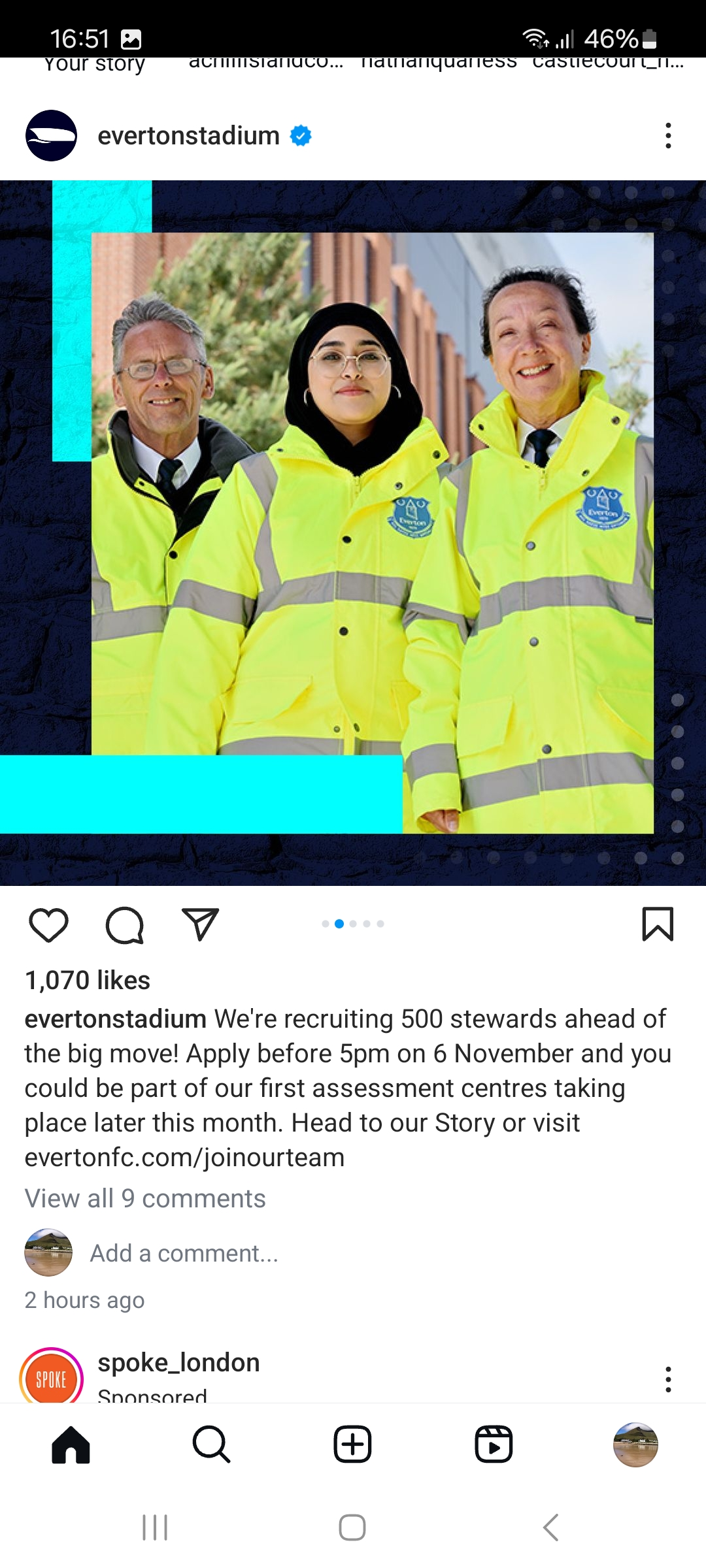The width and height of the screenshot is (706, 1568).
Task: Open options menu for evertonstadium post
Action: (667, 136)
